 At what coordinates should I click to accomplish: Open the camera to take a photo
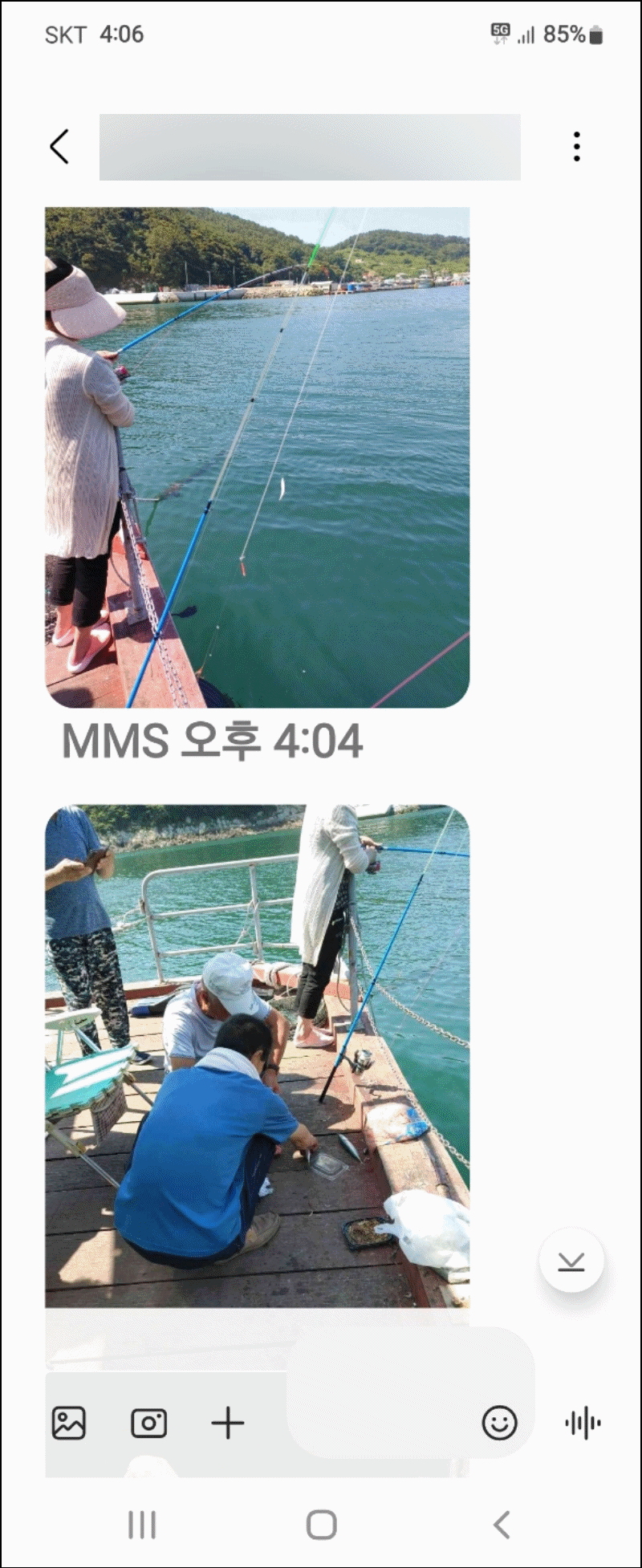(148, 1424)
